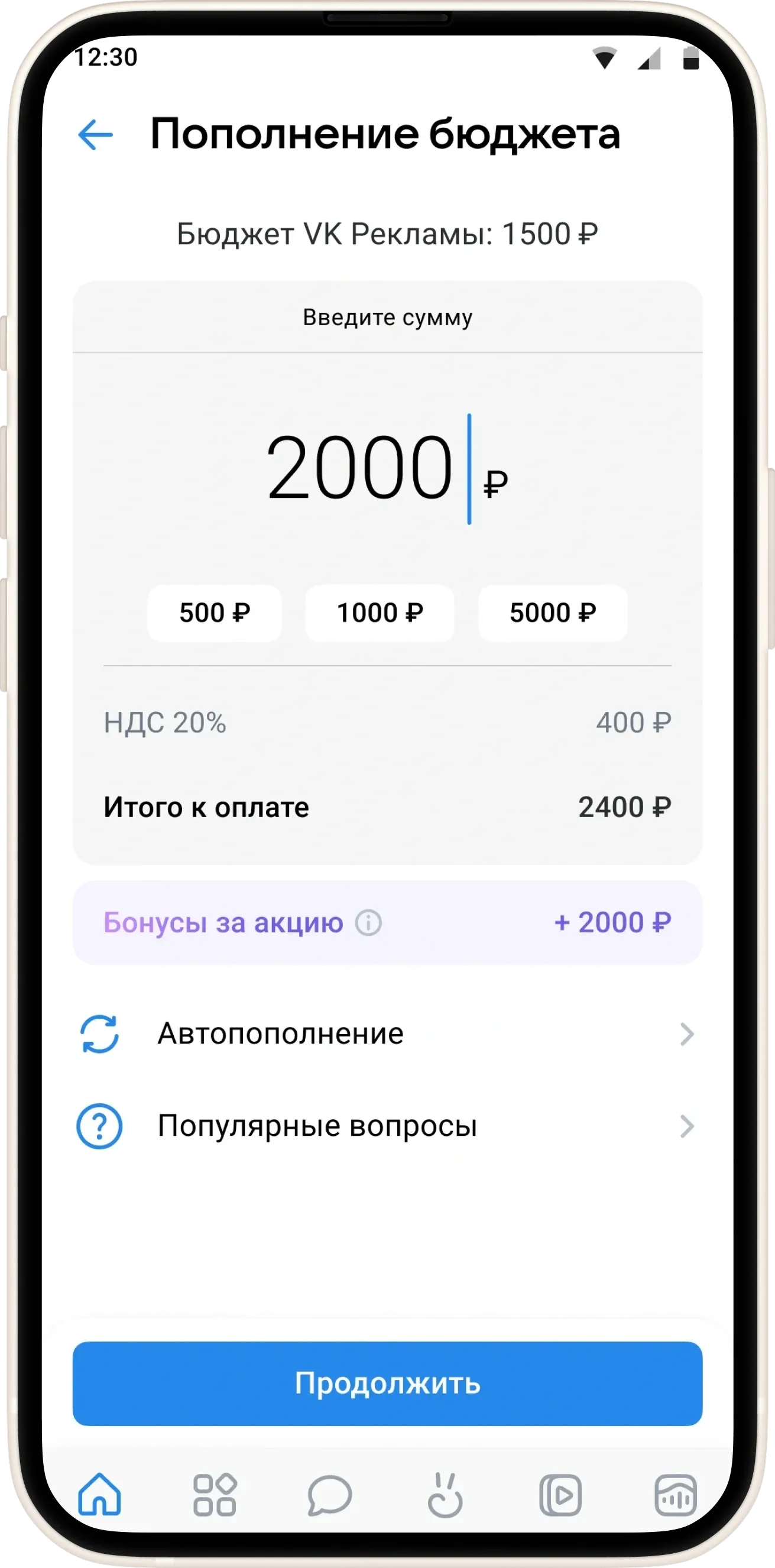Open Популярные вопросы
This screenshot has width=775, height=1568.
point(387,1126)
